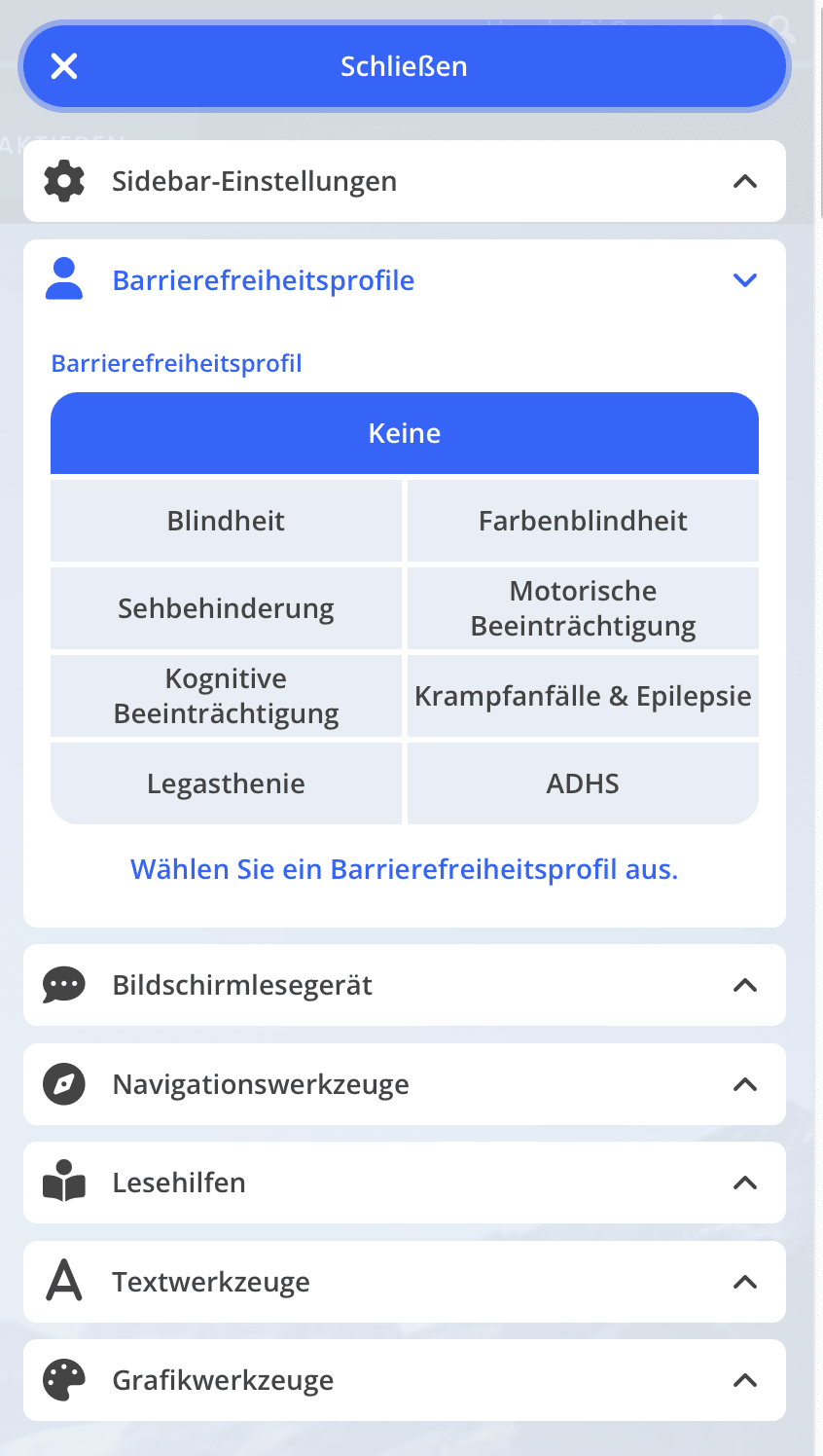Expand the Bildschirmlesegerät section
This screenshot has height=1456, width=823.
click(x=404, y=985)
